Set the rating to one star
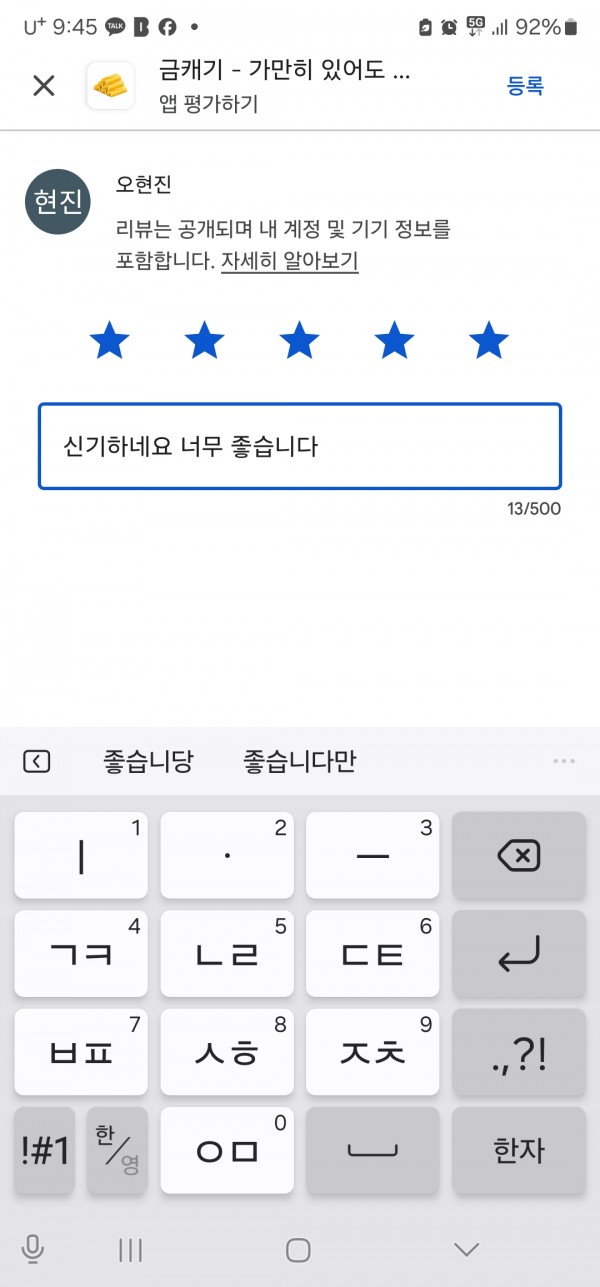The width and height of the screenshot is (600, 1287). [x=109, y=342]
